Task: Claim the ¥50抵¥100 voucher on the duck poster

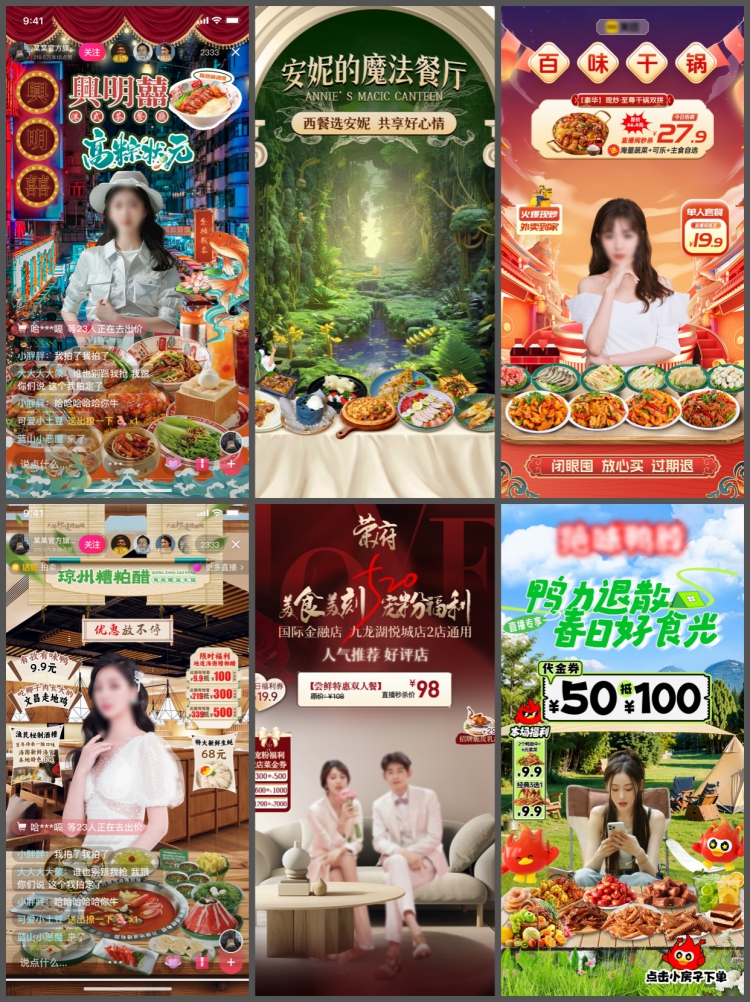Action: click(x=624, y=696)
